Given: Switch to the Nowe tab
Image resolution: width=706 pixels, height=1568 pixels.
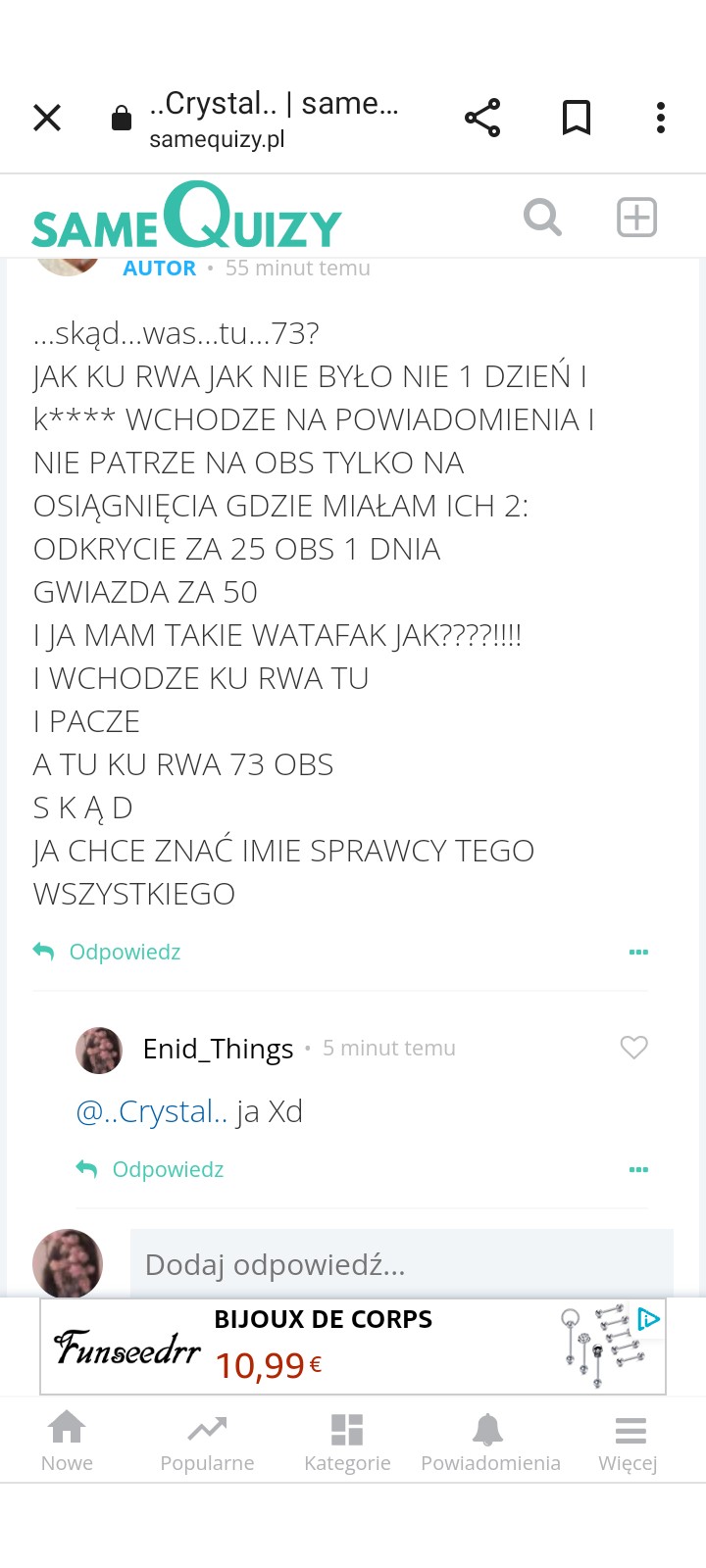Looking at the screenshot, I should pyautogui.click(x=67, y=1441).
